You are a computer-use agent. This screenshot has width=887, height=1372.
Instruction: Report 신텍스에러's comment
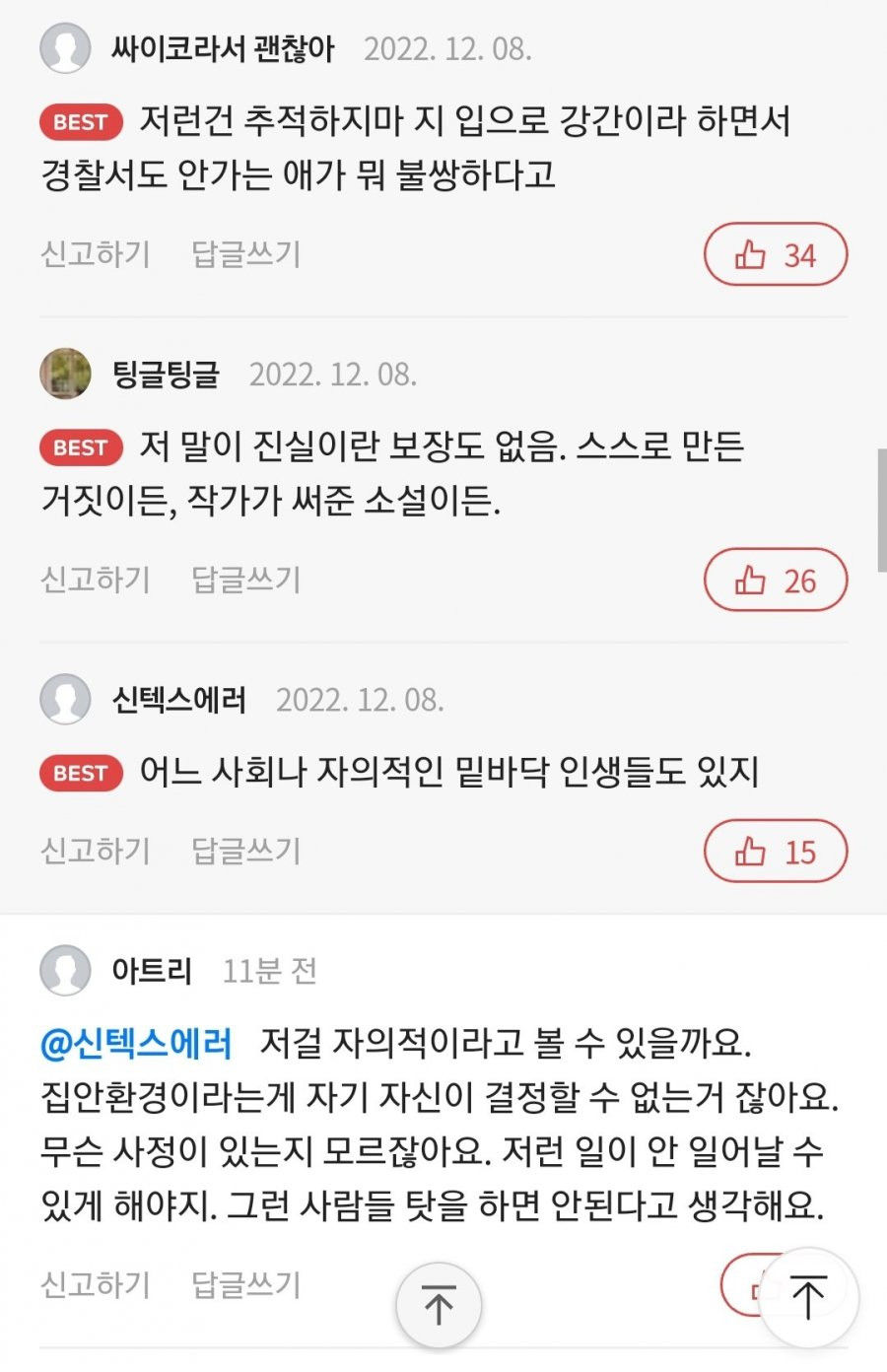pos(95,851)
